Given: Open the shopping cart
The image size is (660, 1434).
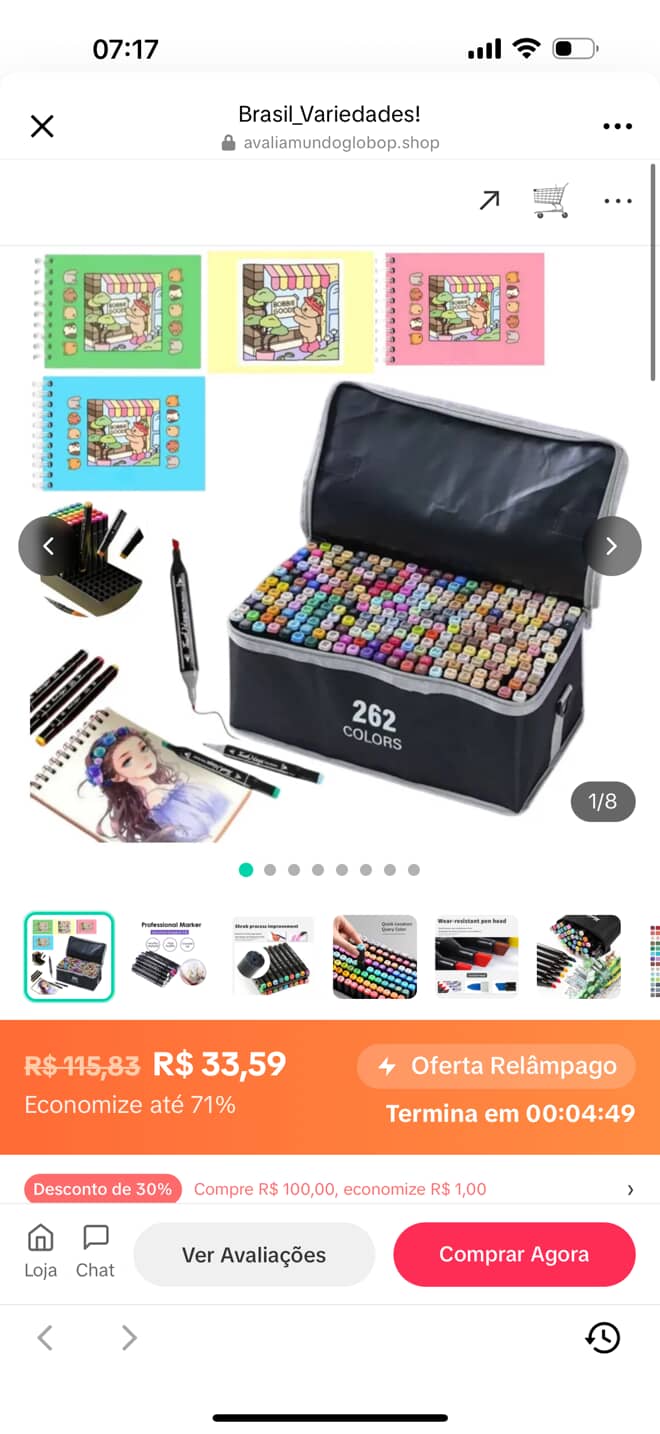Looking at the screenshot, I should pos(551,200).
